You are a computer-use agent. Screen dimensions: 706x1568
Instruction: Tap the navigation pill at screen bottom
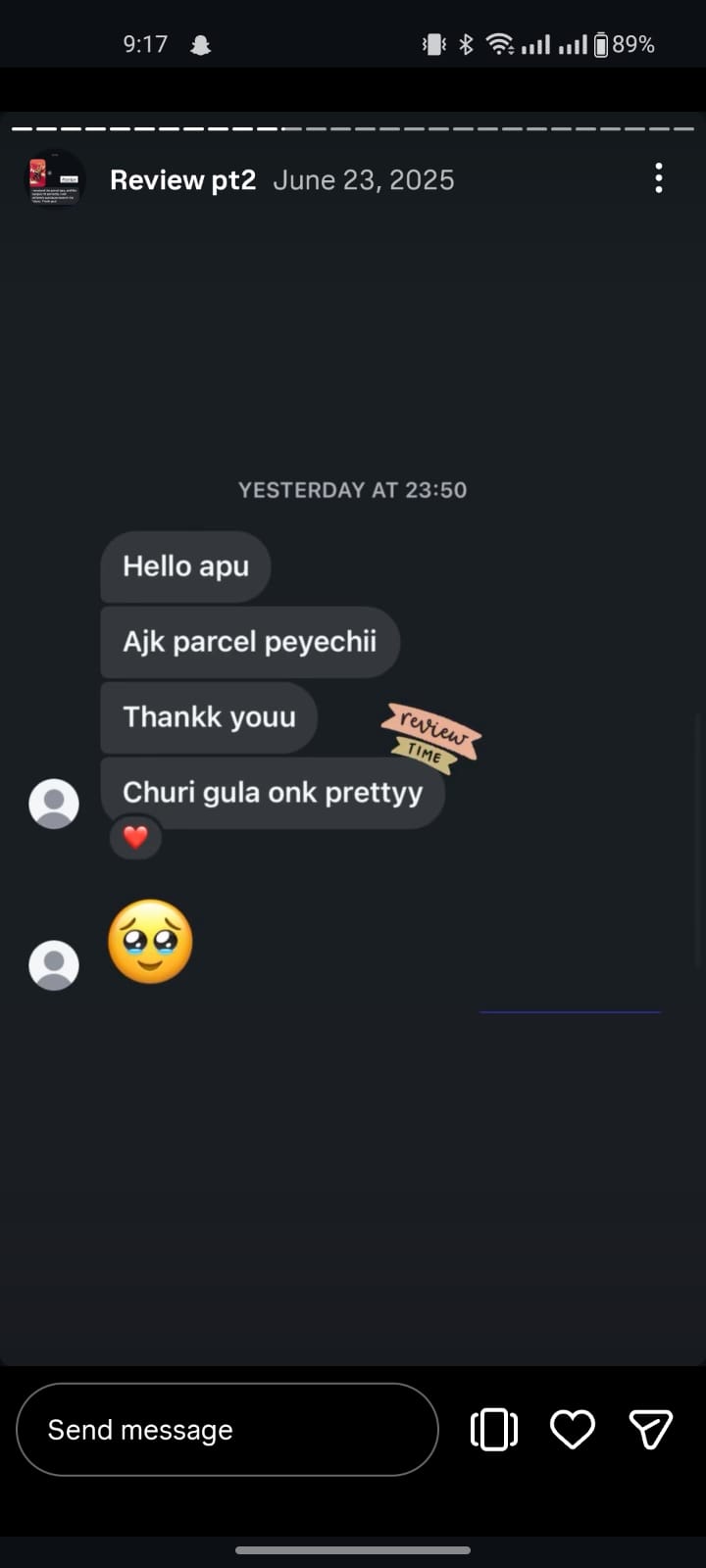(353, 1550)
